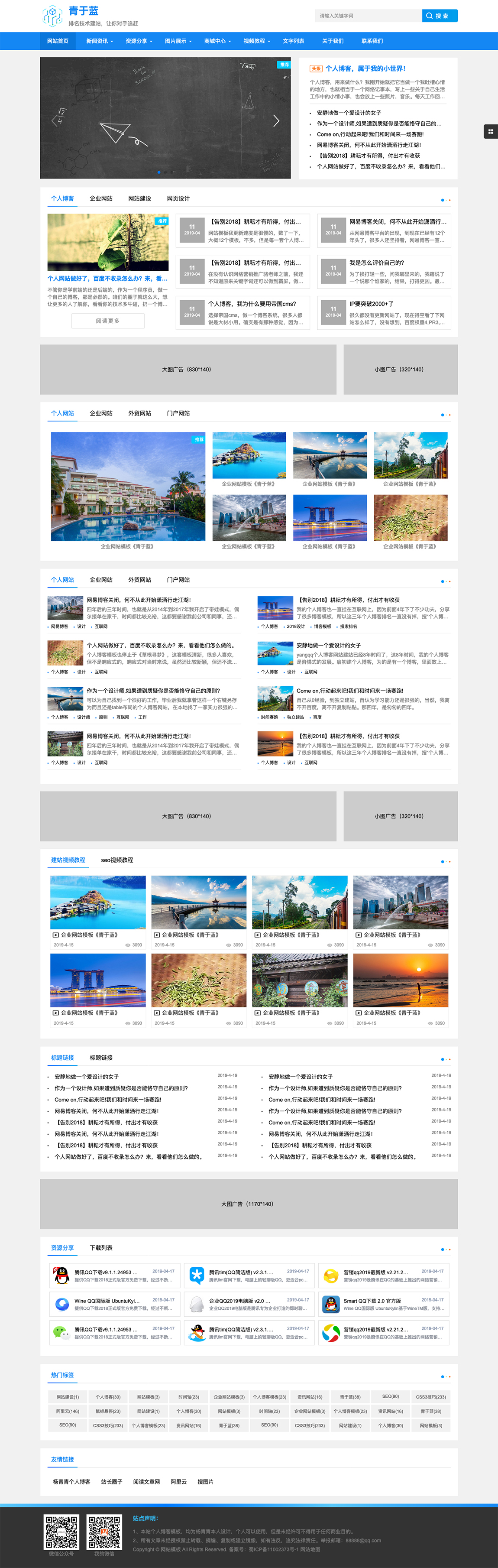Tap the blue 搜索 search button
Image resolution: width=498 pixels, height=1568 pixels.
click(440, 16)
